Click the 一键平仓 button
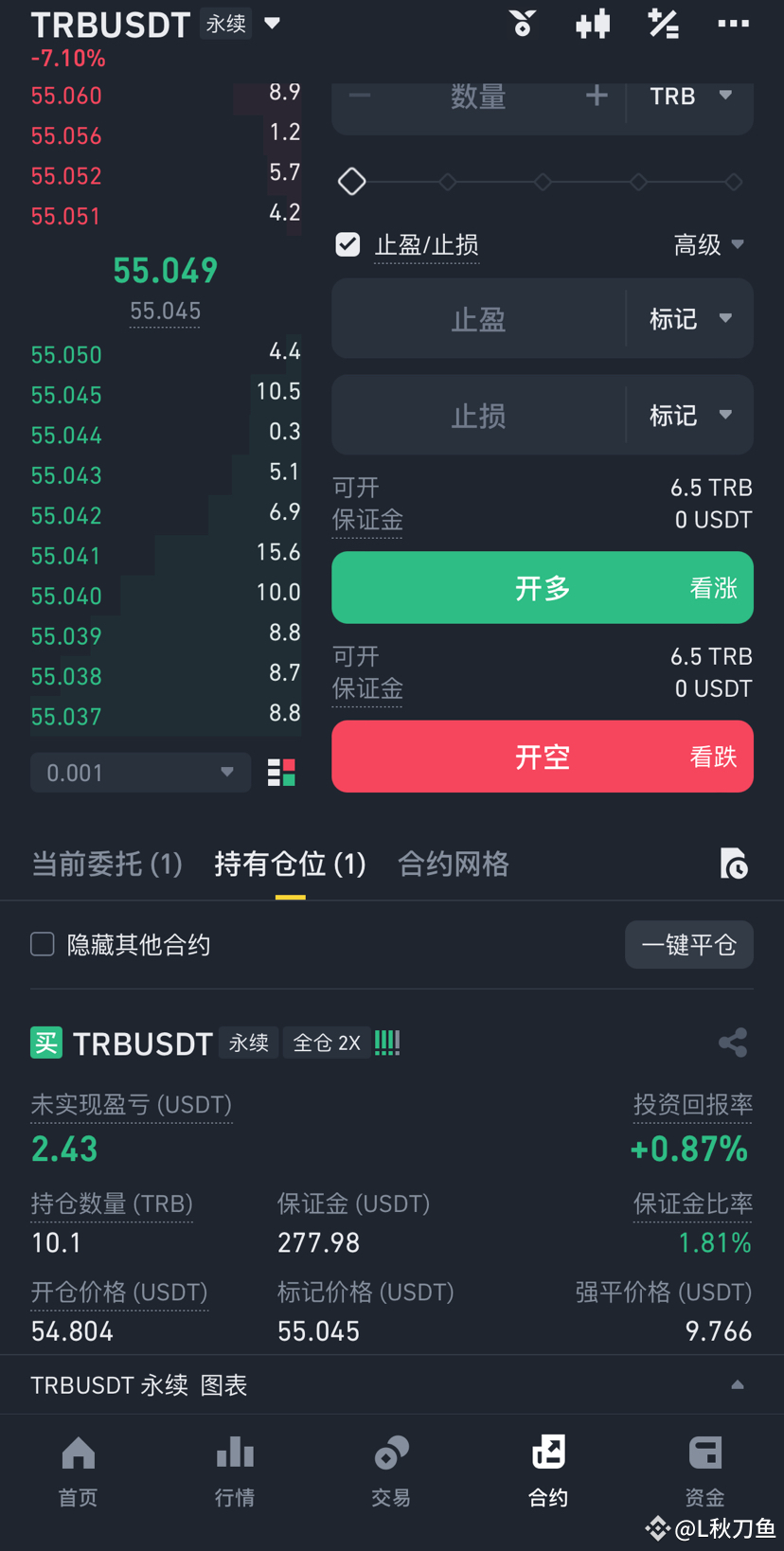Screen dimensions: 784x1551 click(x=688, y=944)
